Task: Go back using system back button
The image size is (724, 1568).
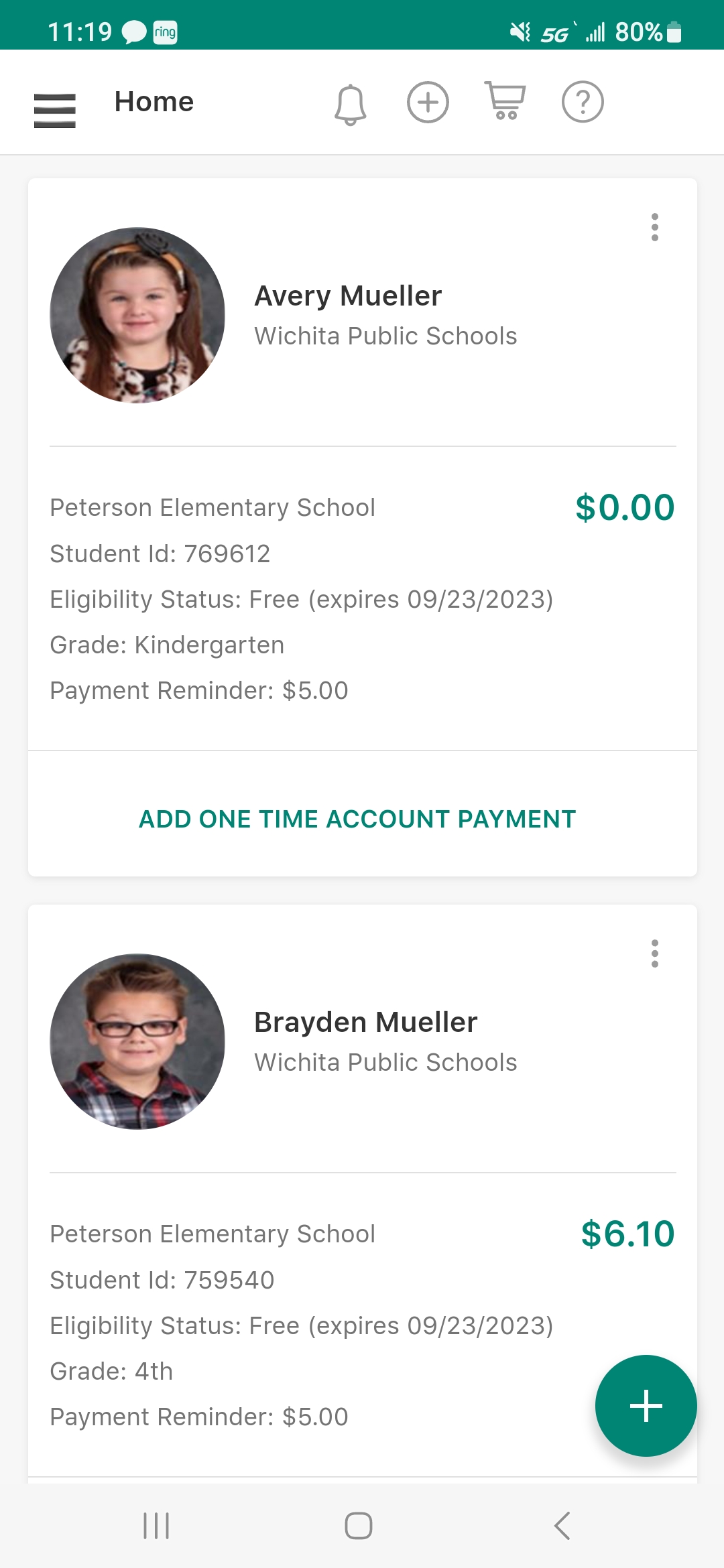Action: 562,1526
